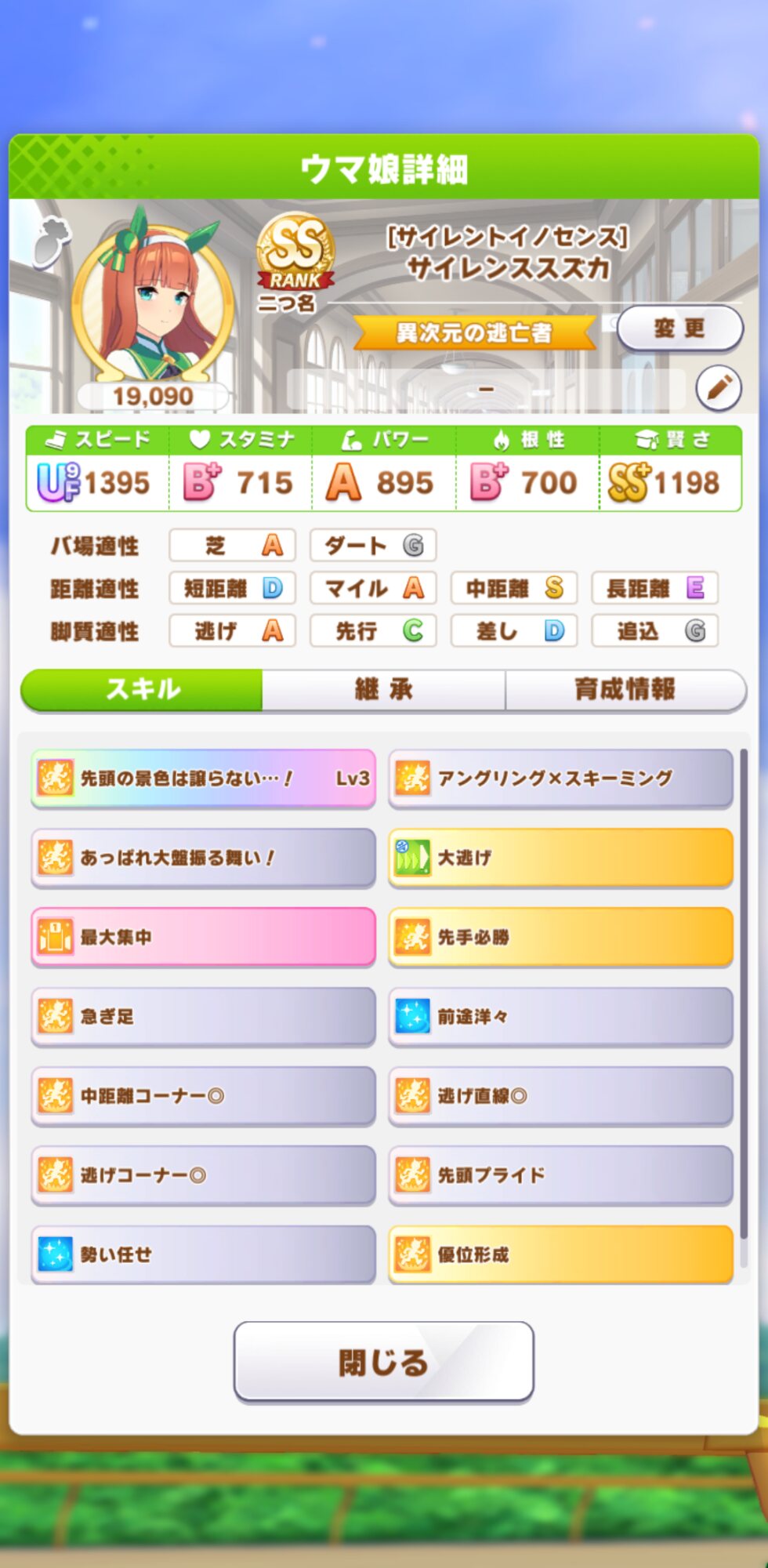Image resolution: width=768 pixels, height=1568 pixels.
Task: Open the アングリング×スキーミング skill
Action: [x=560, y=779]
